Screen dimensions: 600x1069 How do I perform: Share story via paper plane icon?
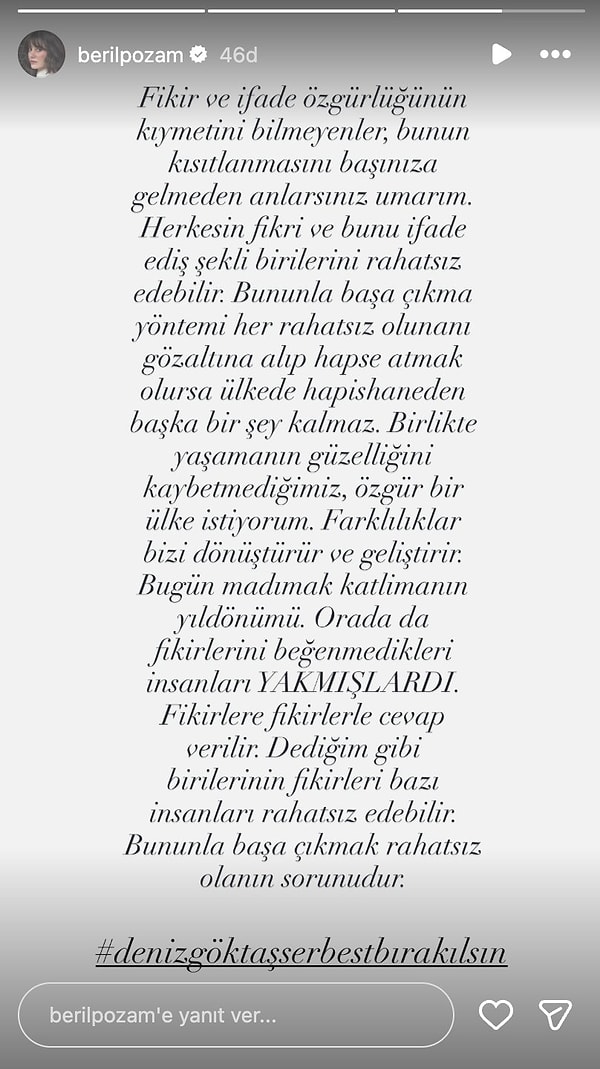tap(555, 1014)
